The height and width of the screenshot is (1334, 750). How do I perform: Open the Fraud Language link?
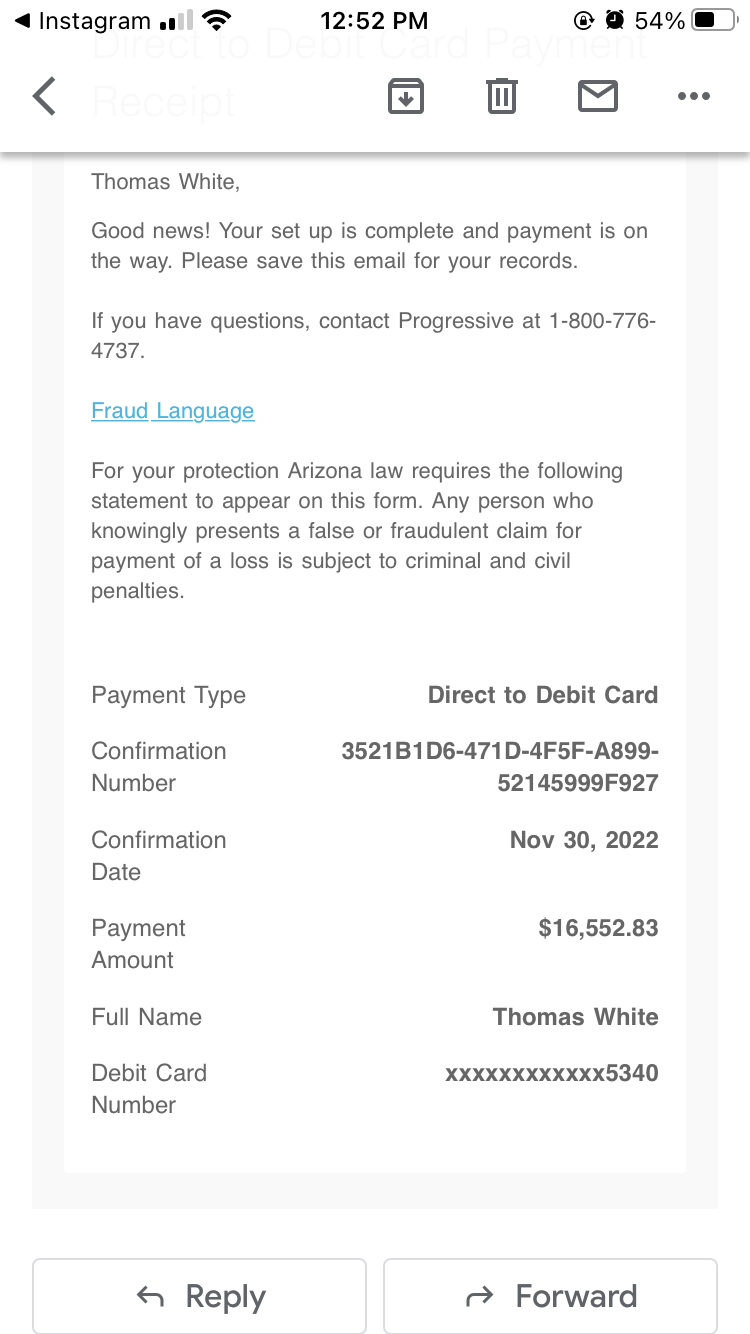173,411
